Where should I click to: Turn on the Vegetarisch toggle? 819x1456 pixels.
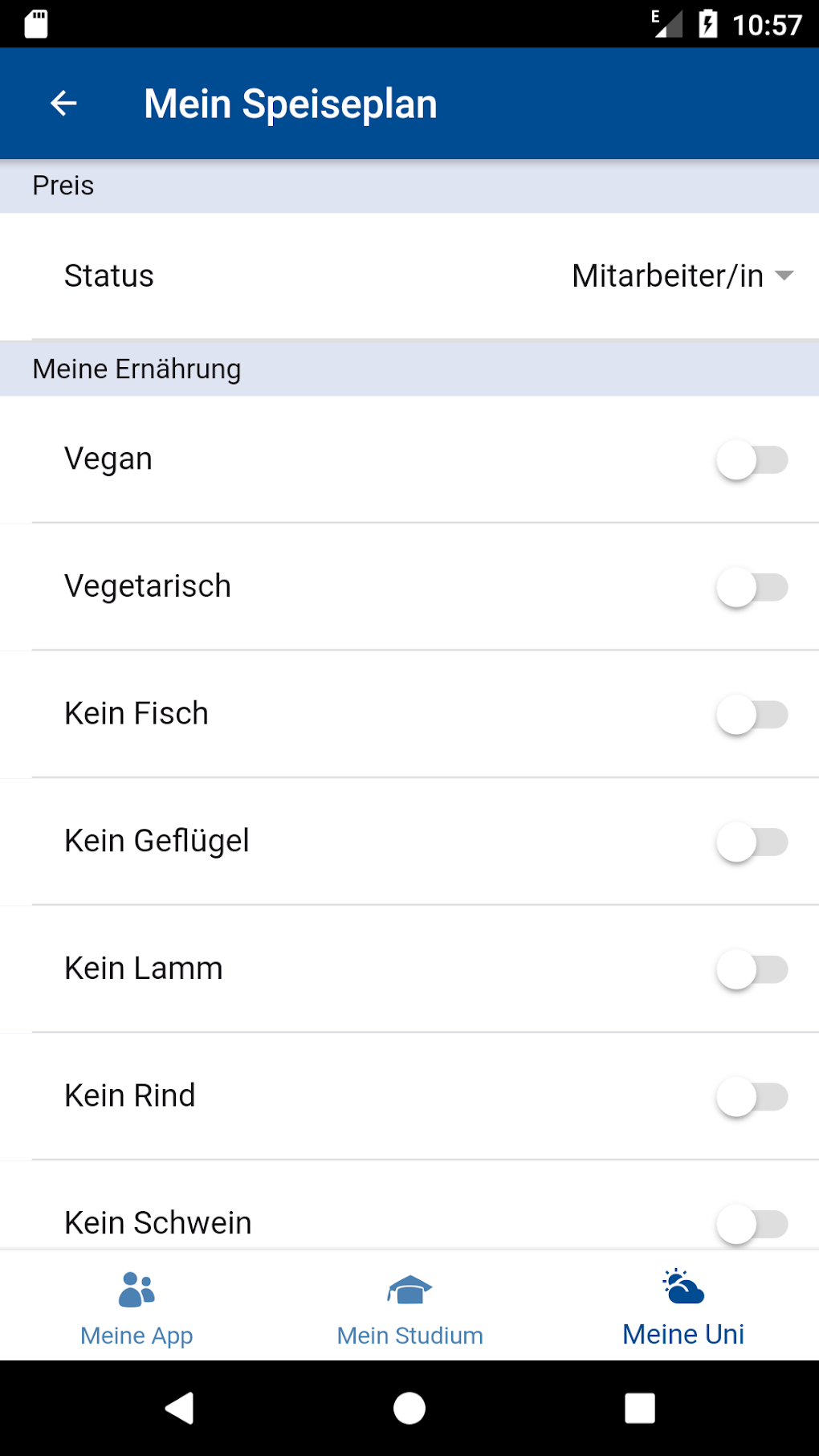pyautogui.click(x=752, y=587)
